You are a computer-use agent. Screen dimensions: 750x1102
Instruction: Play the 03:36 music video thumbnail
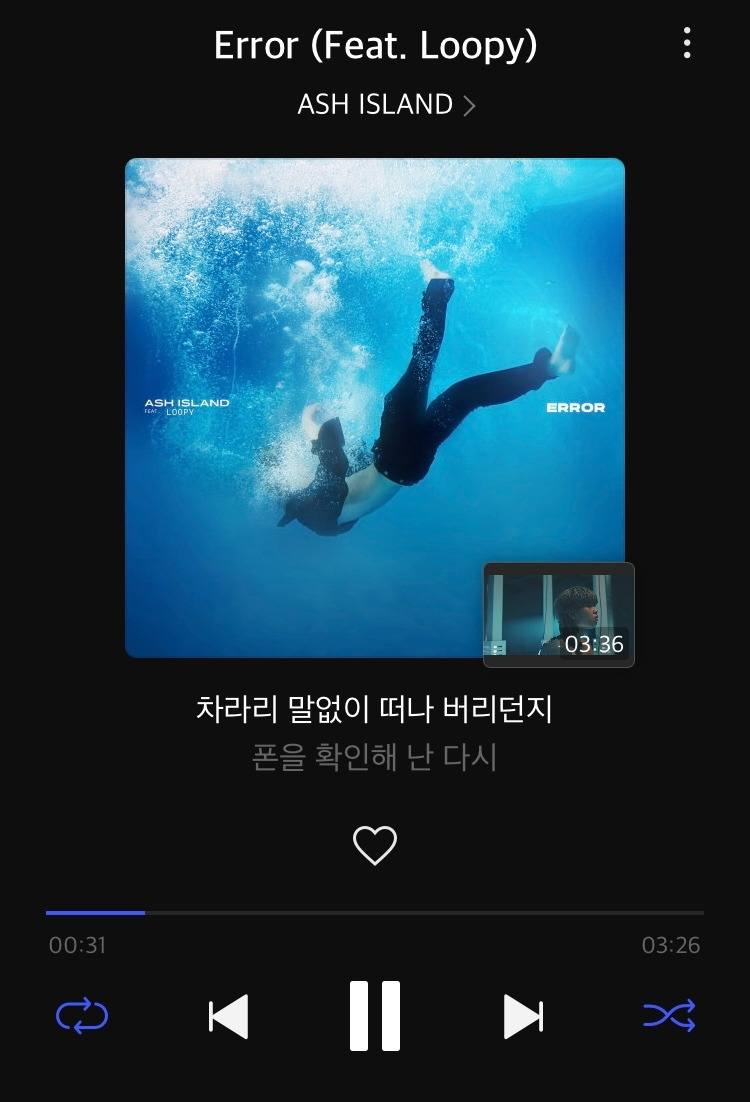[559, 615]
